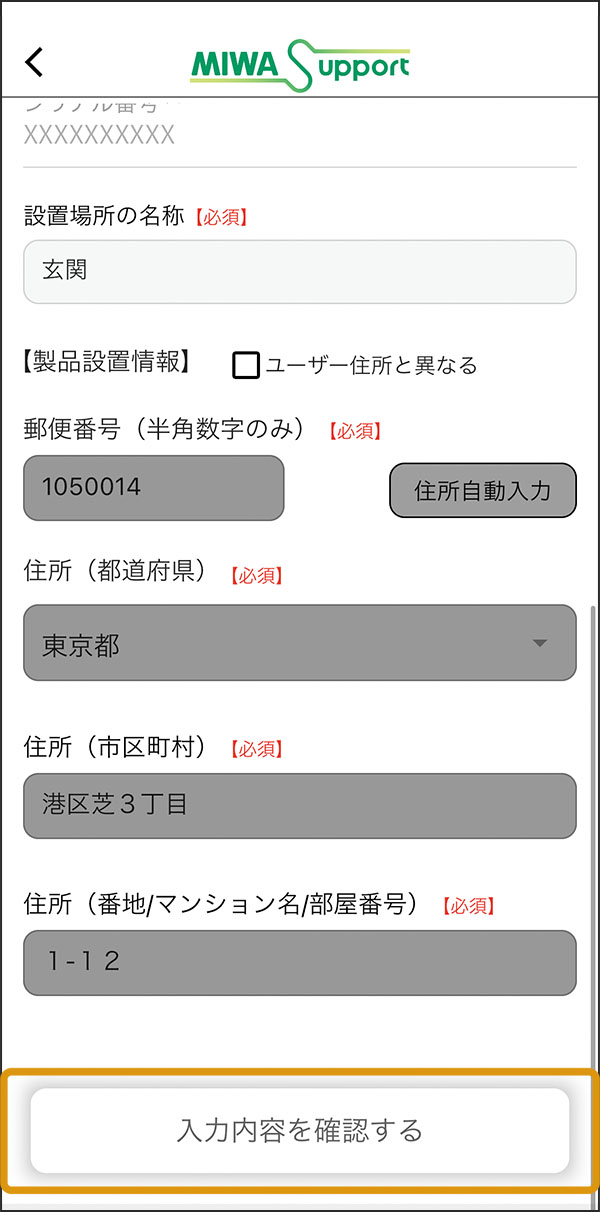Edit the 設置場所の名称 field showing 玄関

tap(300, 271)
